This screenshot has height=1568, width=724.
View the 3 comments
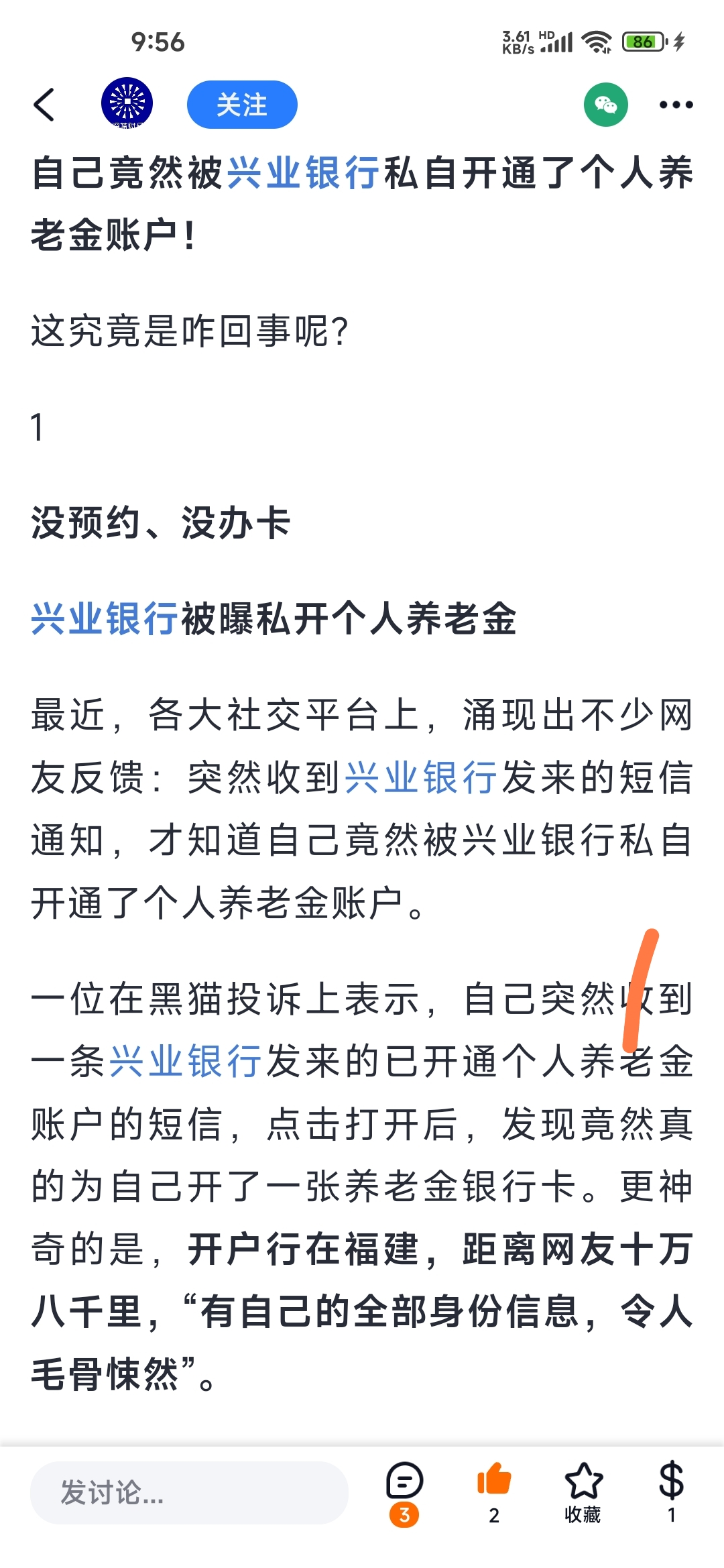(404, 1493)
